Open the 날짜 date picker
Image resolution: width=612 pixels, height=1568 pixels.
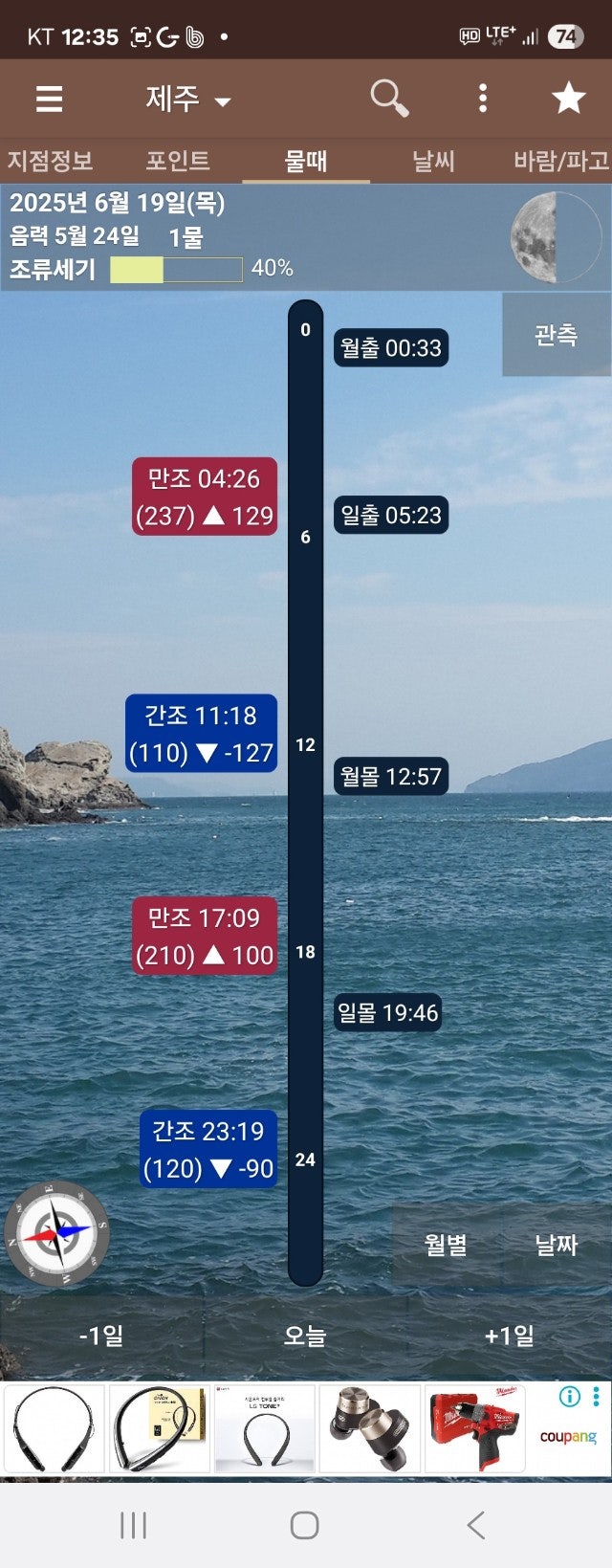[556, 1245]
